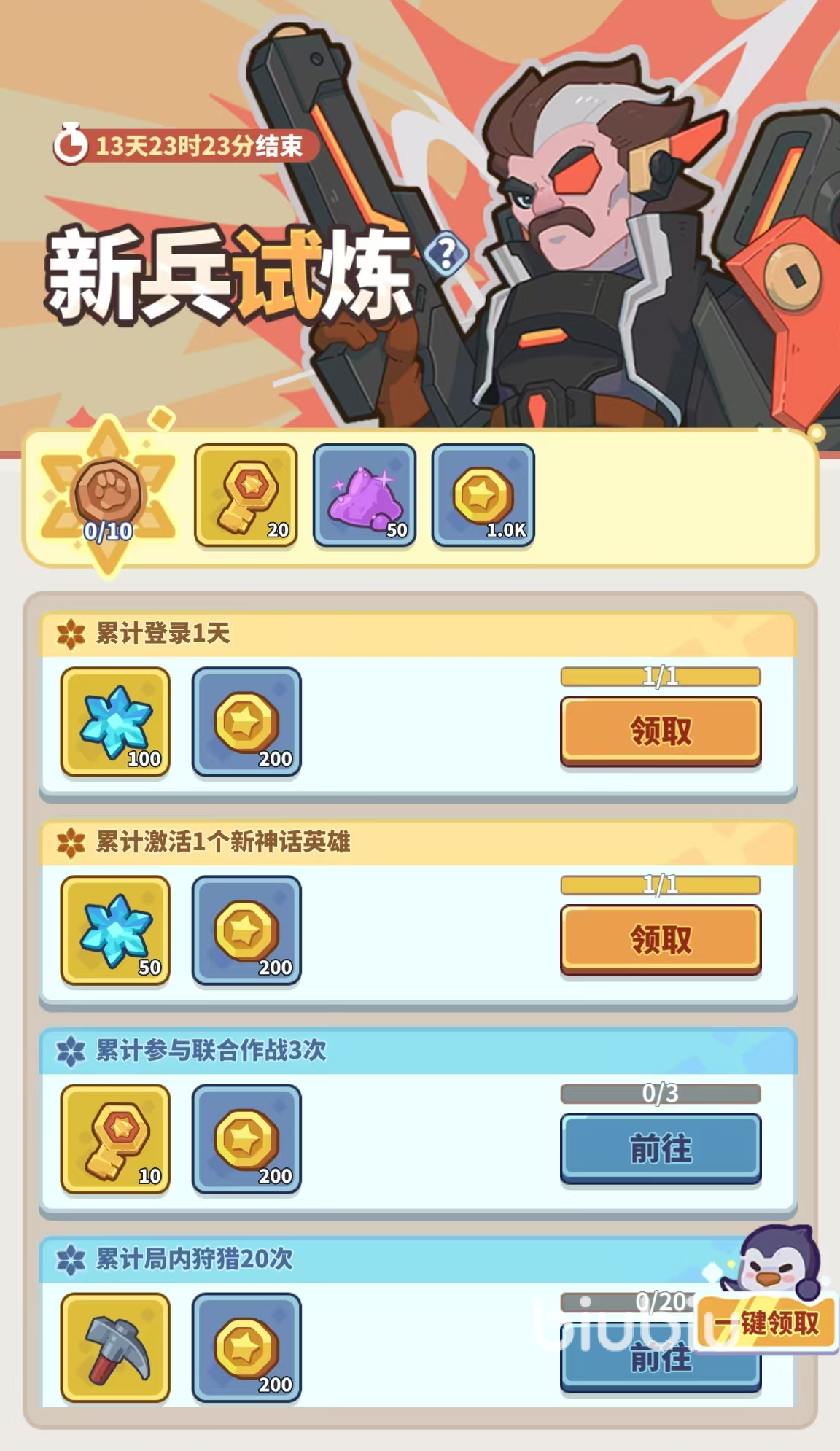Go to 联合作战 via 前往 button
Viewport: 840px width, 1451px height.
coord(660,1148)
